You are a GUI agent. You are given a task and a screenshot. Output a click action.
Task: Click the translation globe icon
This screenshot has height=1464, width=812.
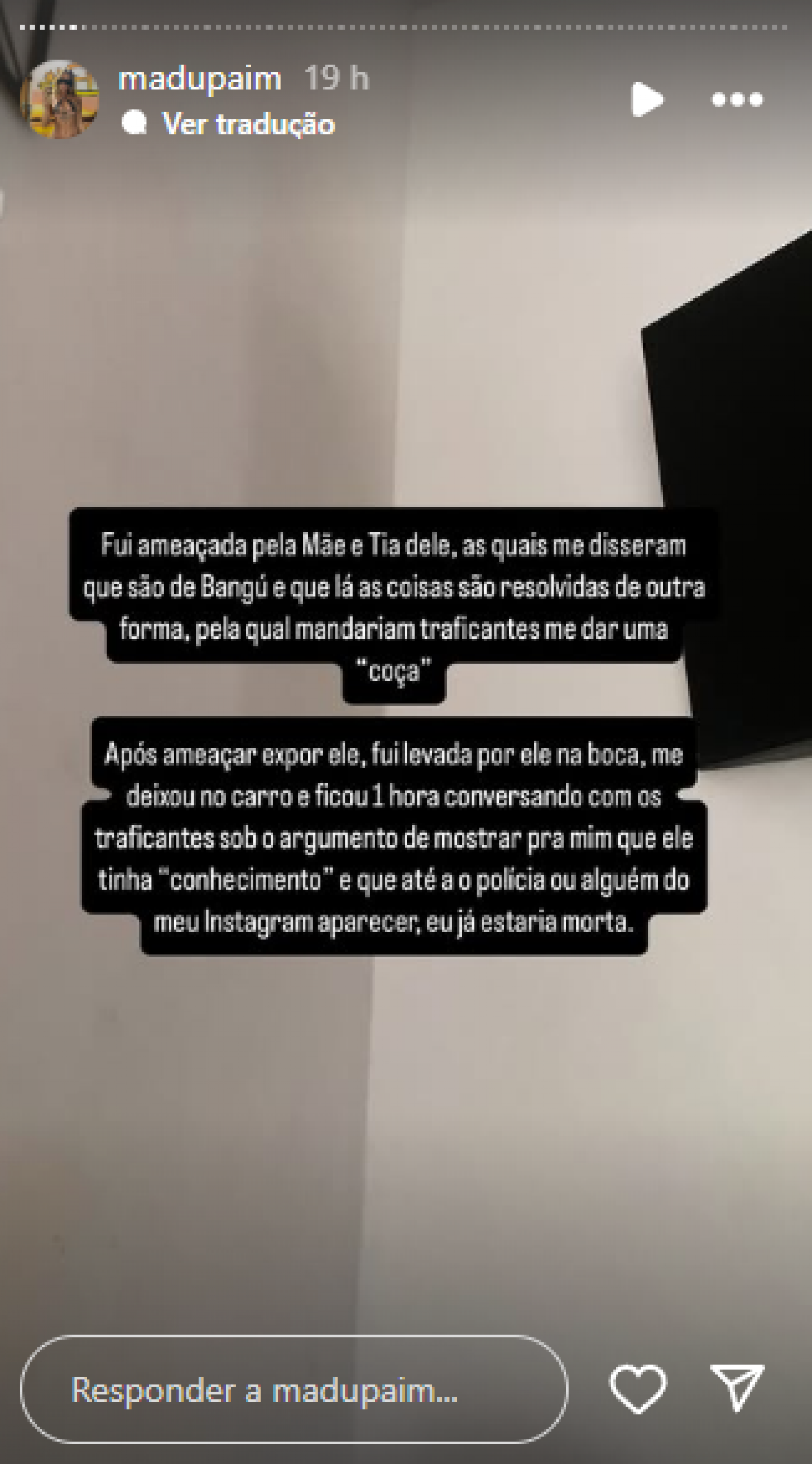pos(134,124)
